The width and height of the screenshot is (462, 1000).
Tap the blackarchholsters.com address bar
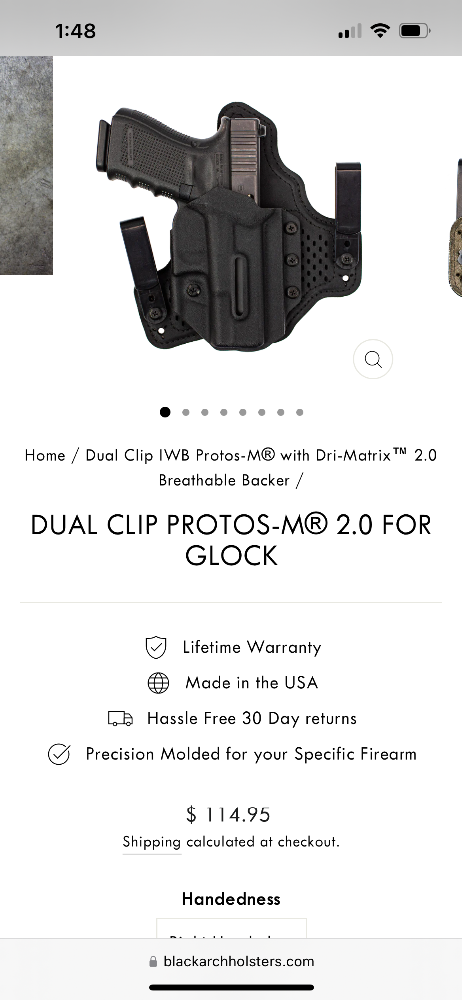tap(231, 961)
